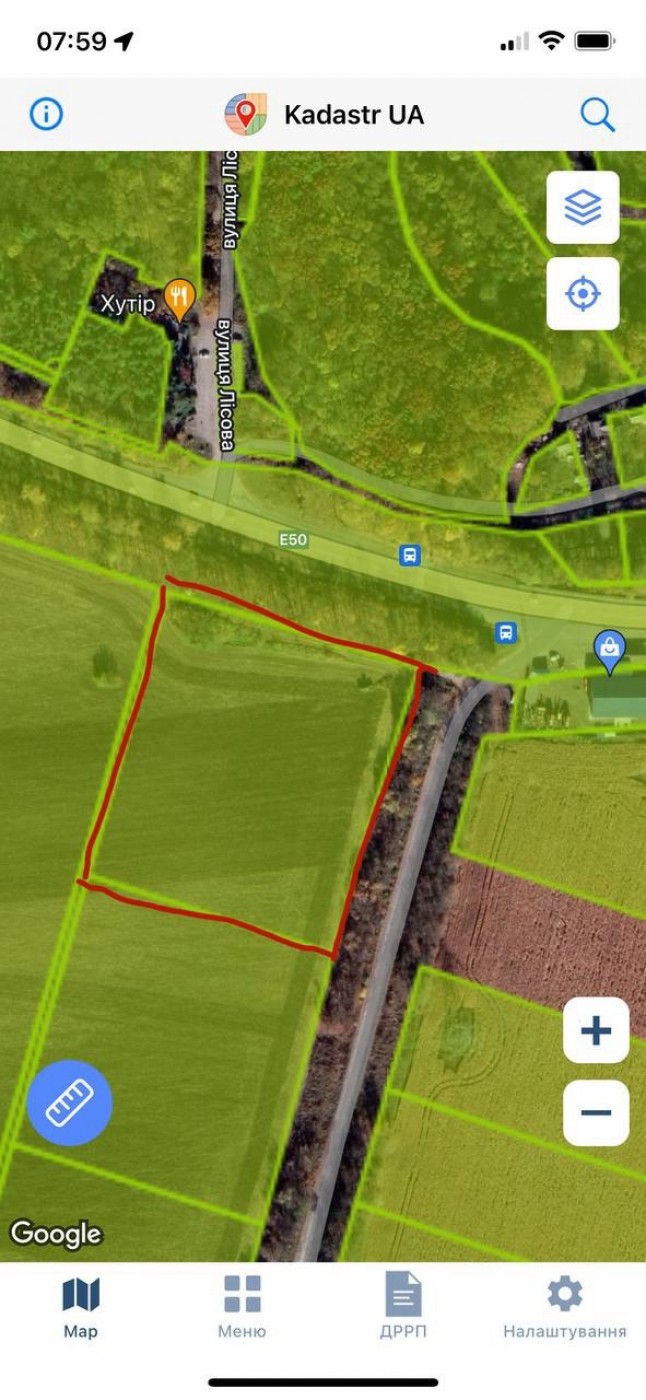Zoom out with the minus button
This screenshot has height=1400, width=646.
click(x=596, y=1112)
